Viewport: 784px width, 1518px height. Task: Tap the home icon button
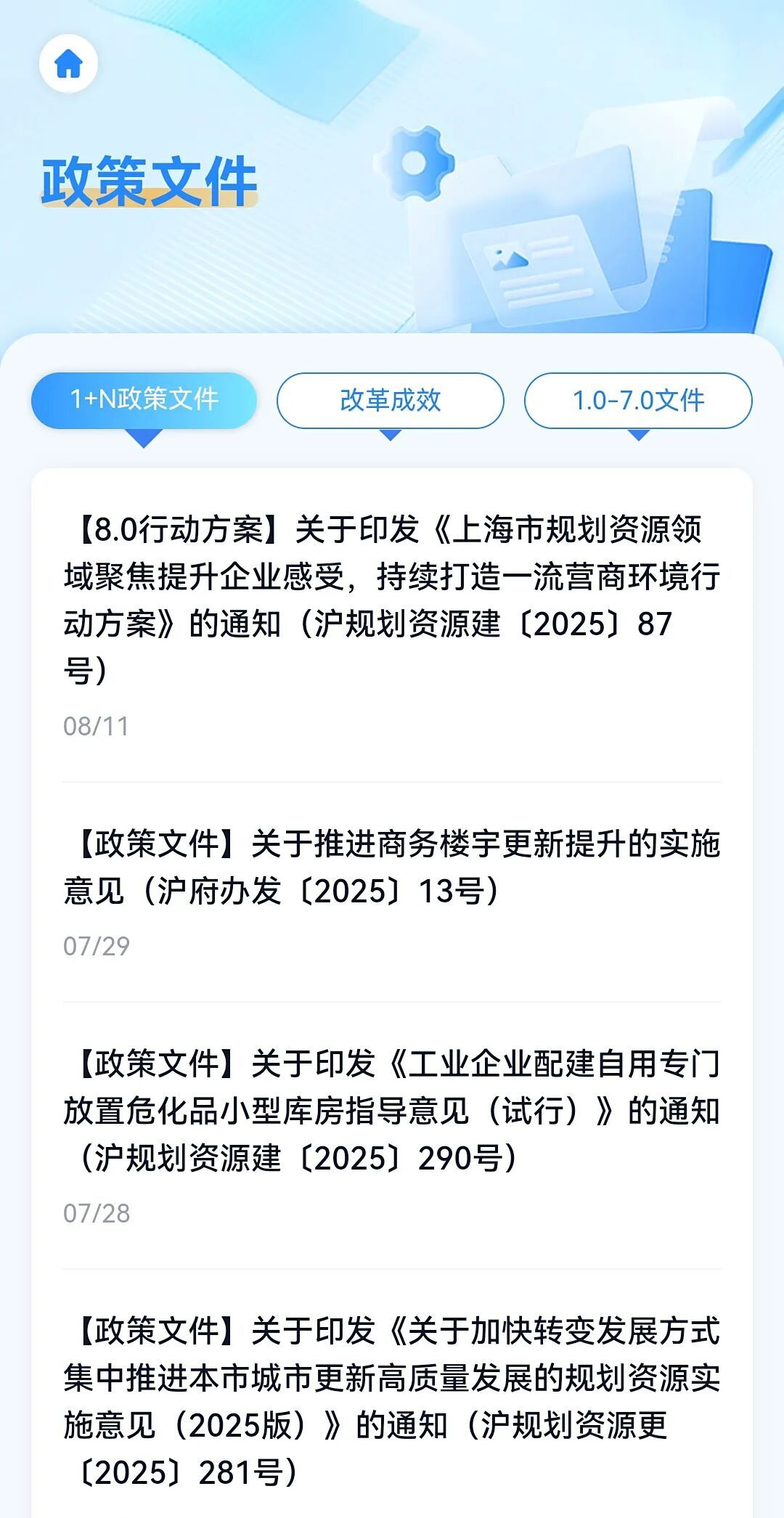tap(68, 64)
